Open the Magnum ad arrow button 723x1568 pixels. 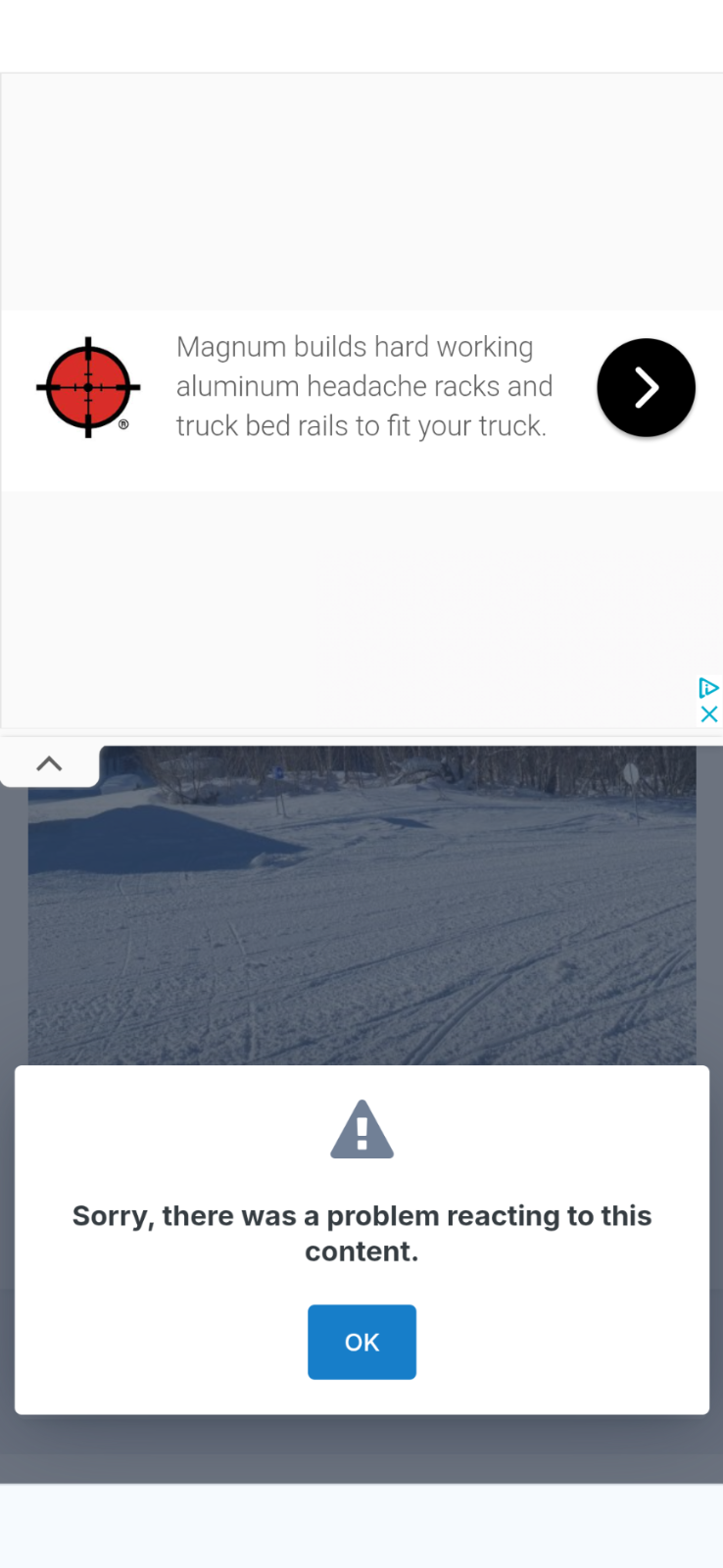pyautogui.click(x=646, y=388)
